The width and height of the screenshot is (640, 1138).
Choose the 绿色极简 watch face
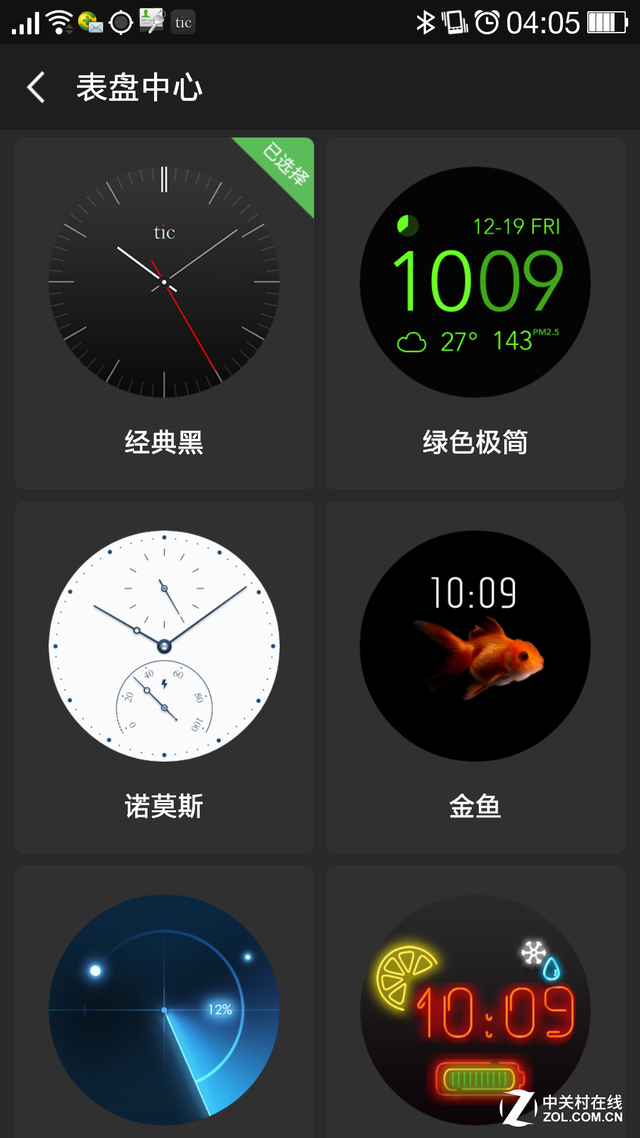pos(475,313)
